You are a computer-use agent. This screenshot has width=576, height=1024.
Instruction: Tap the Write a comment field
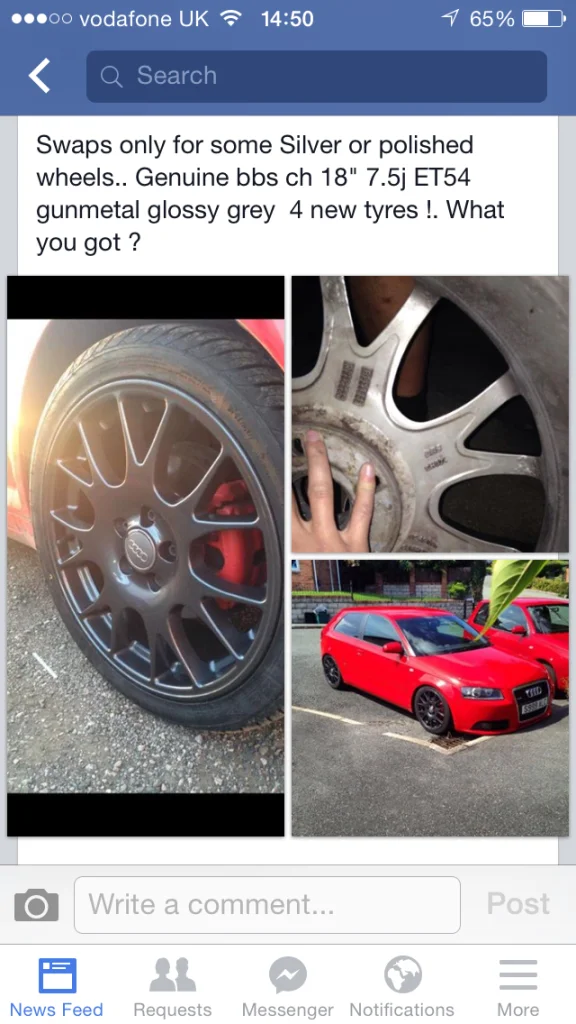pos(267,904)
